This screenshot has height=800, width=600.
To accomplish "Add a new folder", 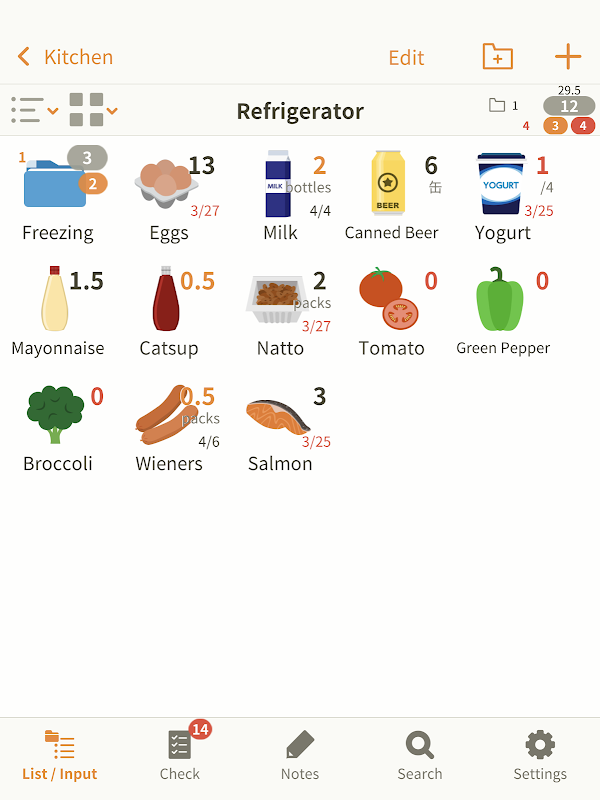I will click(x=497, y=57).
